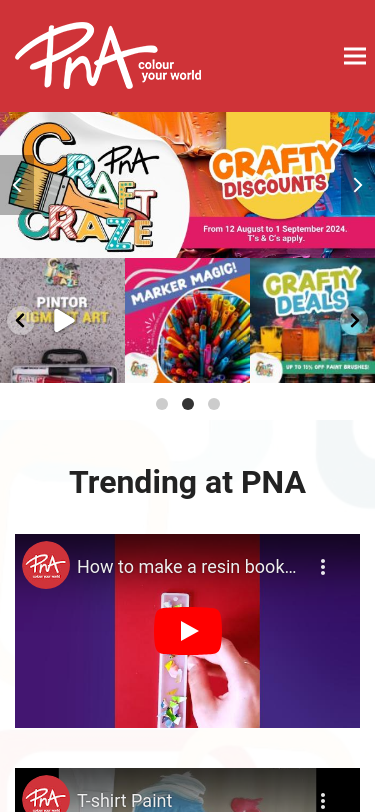Viewport: 375px width, 812px height.
Task: Open the Crafty Discounts banner
Action: (188, 185)
